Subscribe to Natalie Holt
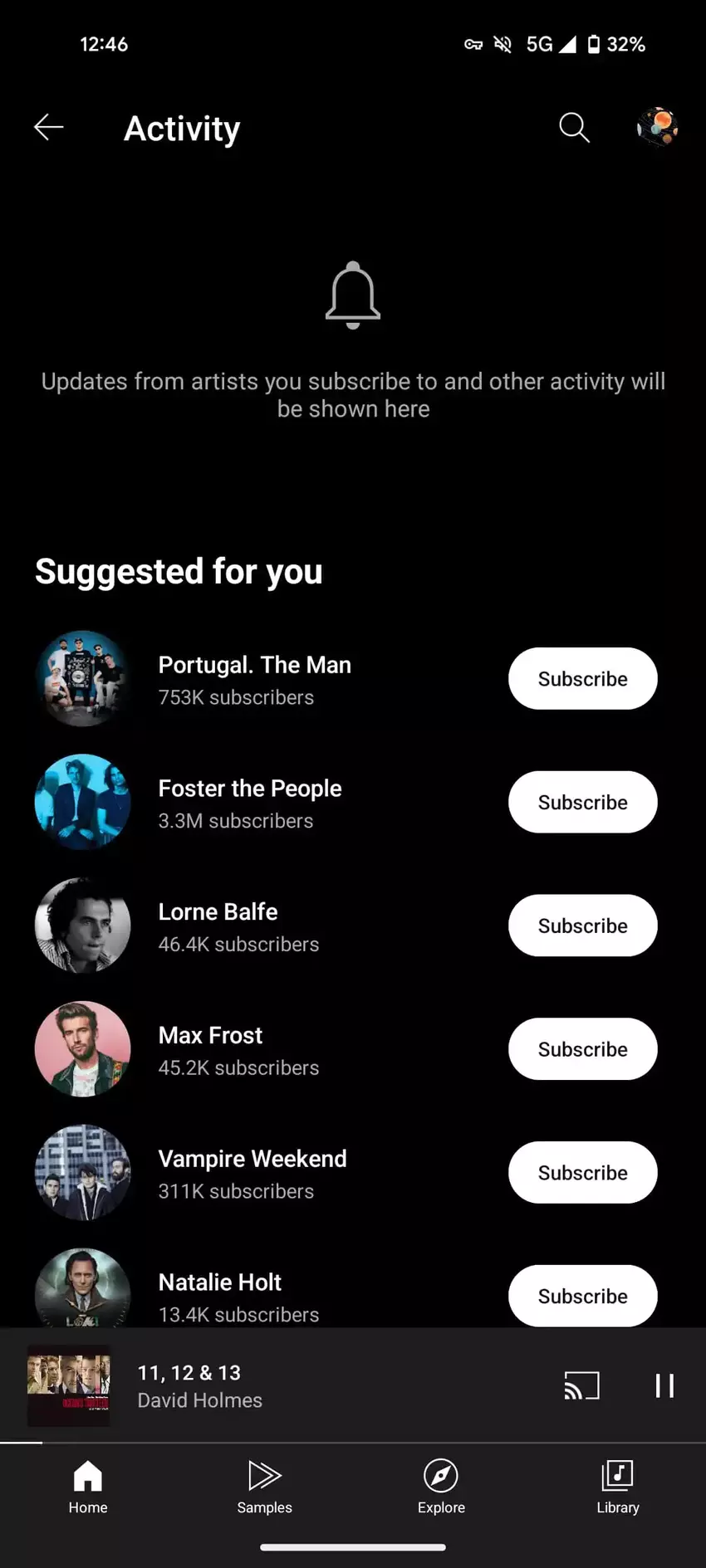Screen dimensions: 706x1568 click(582, 1296)
